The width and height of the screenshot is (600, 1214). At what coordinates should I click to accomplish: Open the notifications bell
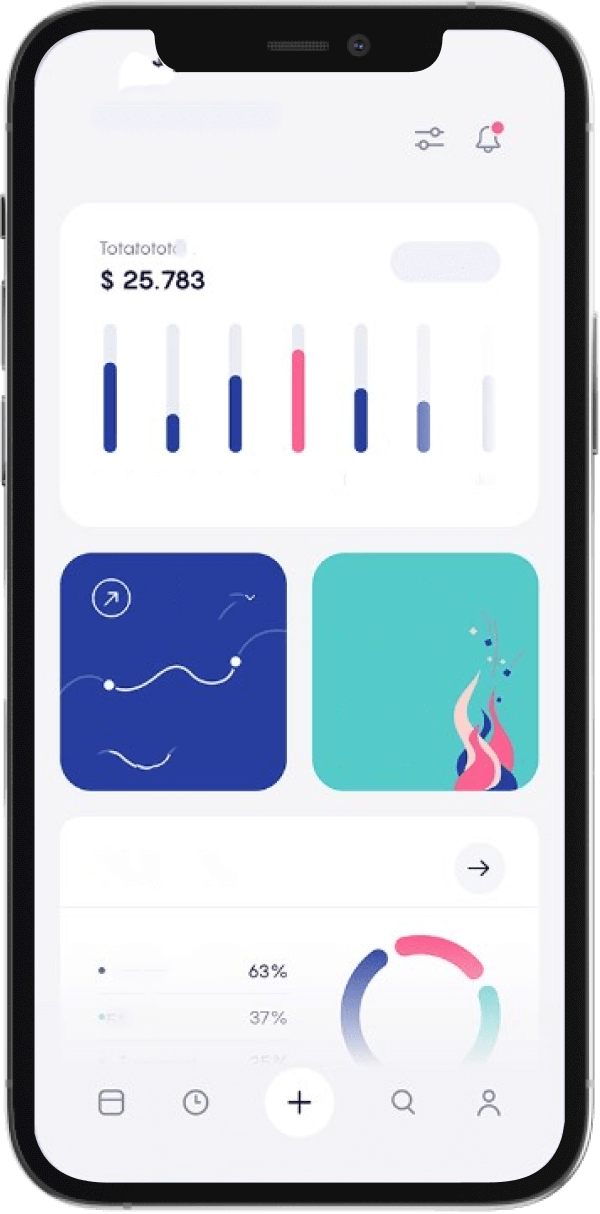[488, 138]
